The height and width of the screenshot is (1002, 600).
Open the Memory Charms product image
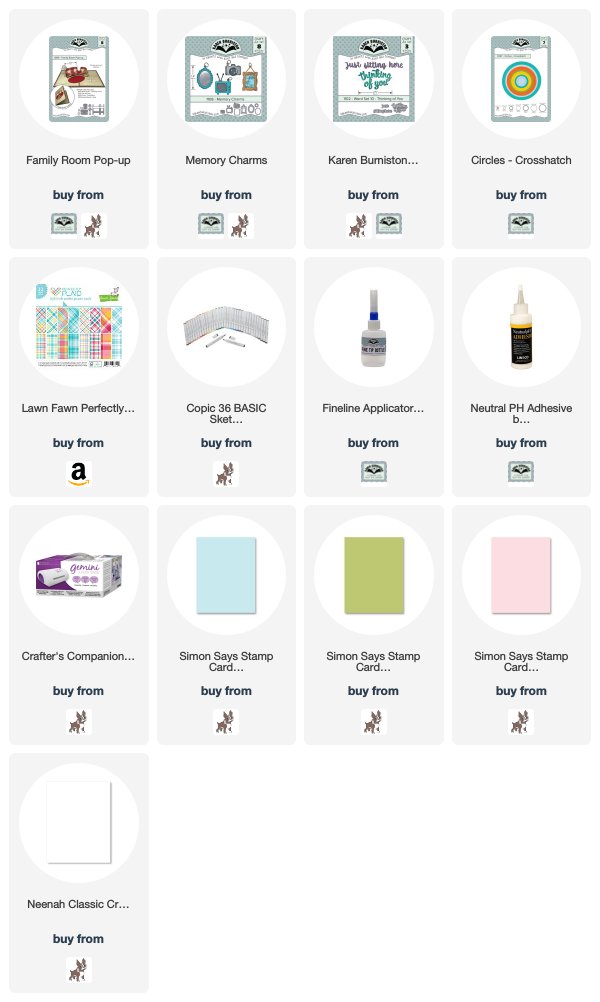(226, 79)
